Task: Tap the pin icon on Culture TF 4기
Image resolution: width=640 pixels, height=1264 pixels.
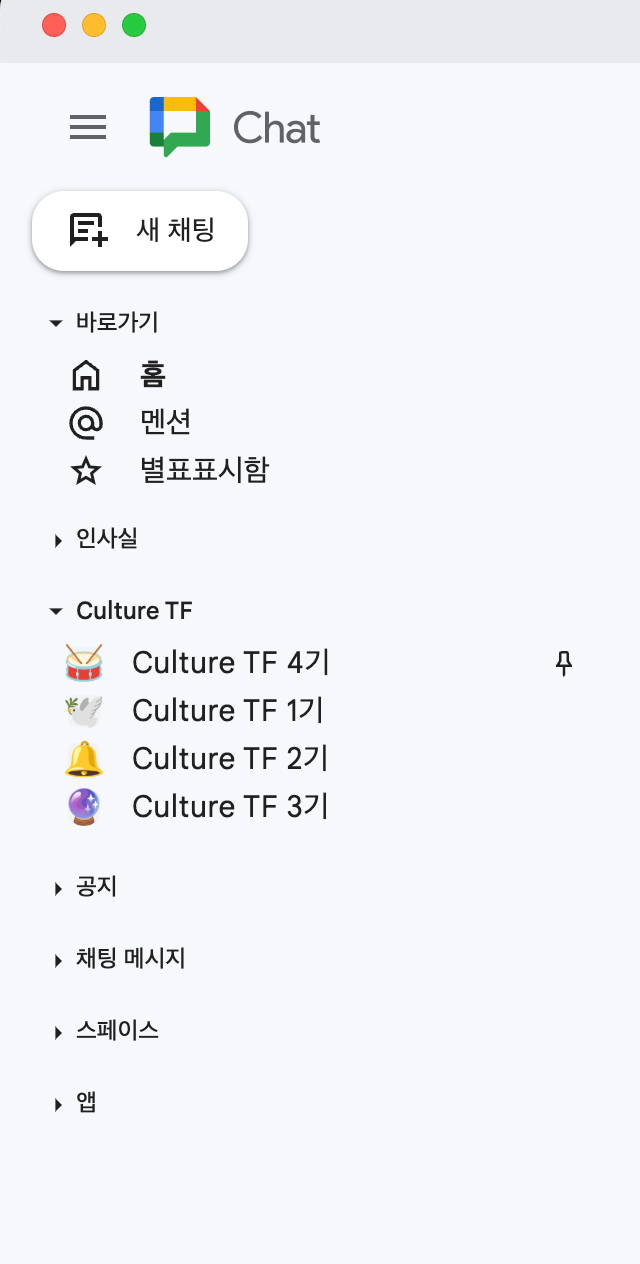Action: (564, 662)
